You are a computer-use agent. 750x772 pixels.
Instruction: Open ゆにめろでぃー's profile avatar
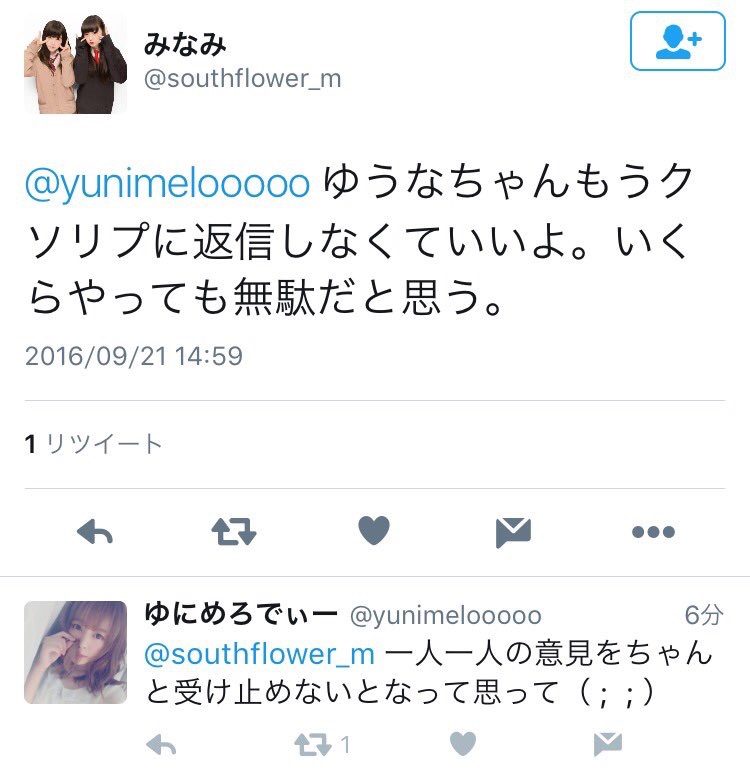[75, 652]
